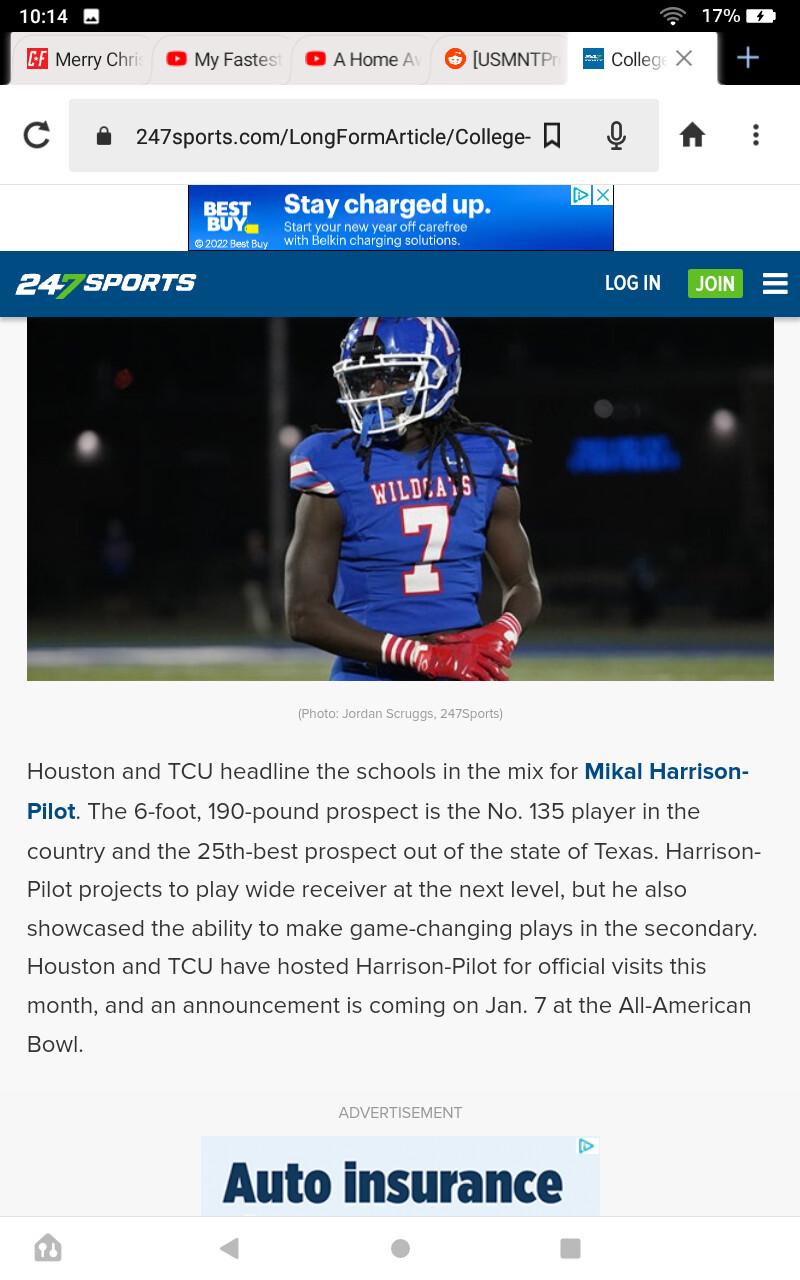The height and width of the screenshot is (1280, 800).
Task: Start voice search with the microphone
Action: click(x=617, y=136)
